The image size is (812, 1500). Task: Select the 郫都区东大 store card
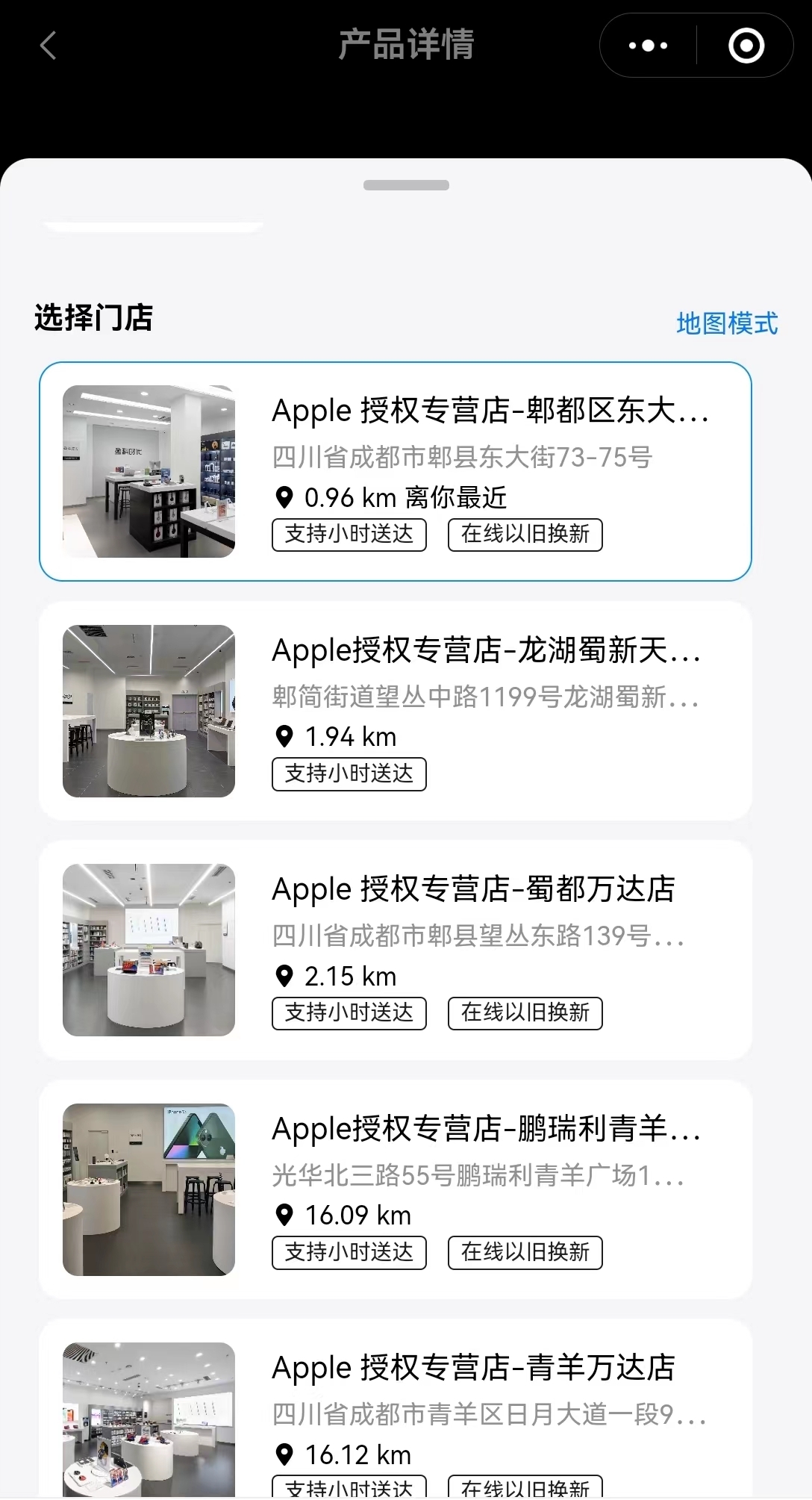[396, 471]
